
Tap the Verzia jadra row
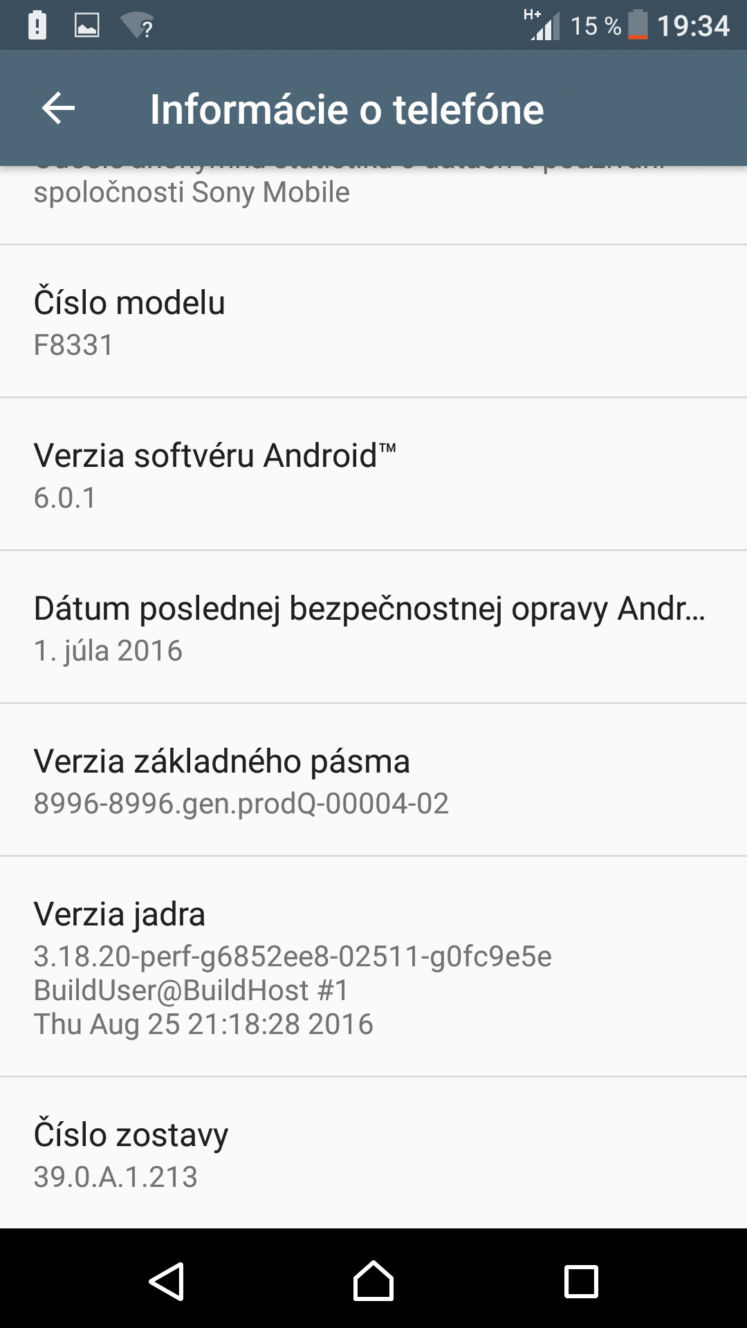pos(373,967)
